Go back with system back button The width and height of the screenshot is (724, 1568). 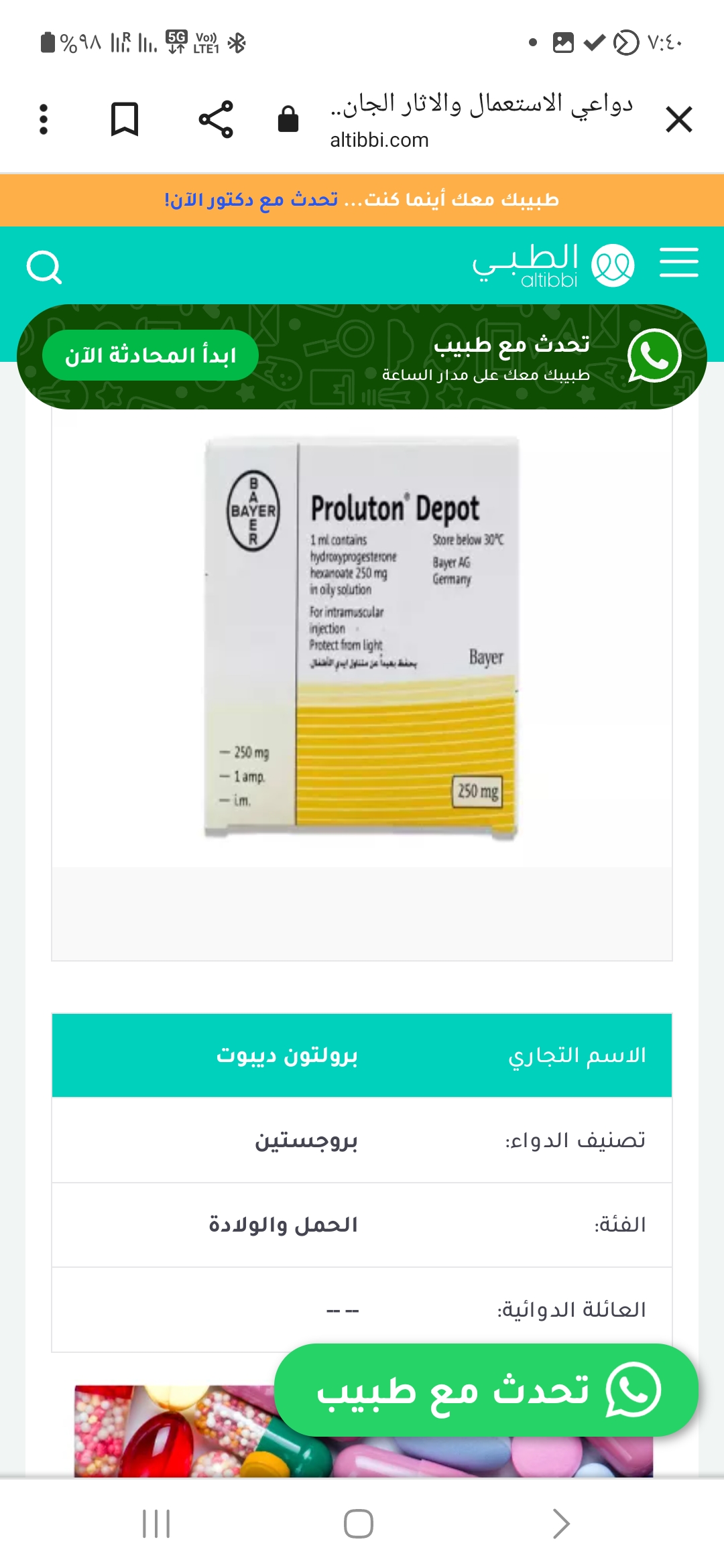pyautogui.click(x=560, y=1524)
